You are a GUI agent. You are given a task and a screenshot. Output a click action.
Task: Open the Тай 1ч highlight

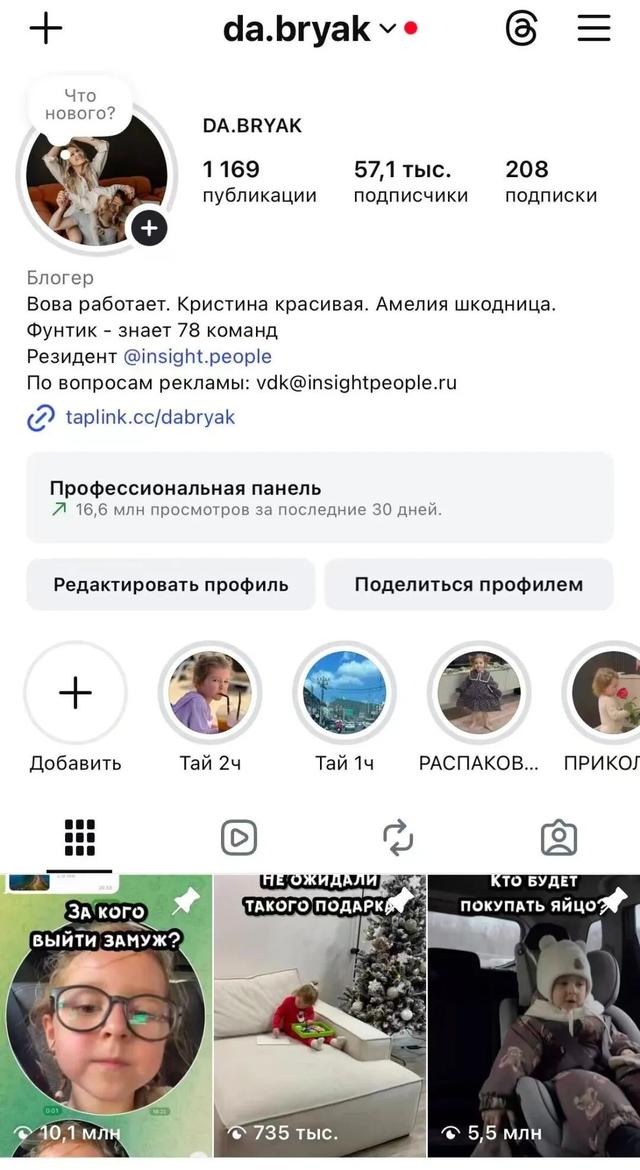click(x=344, y=692)
